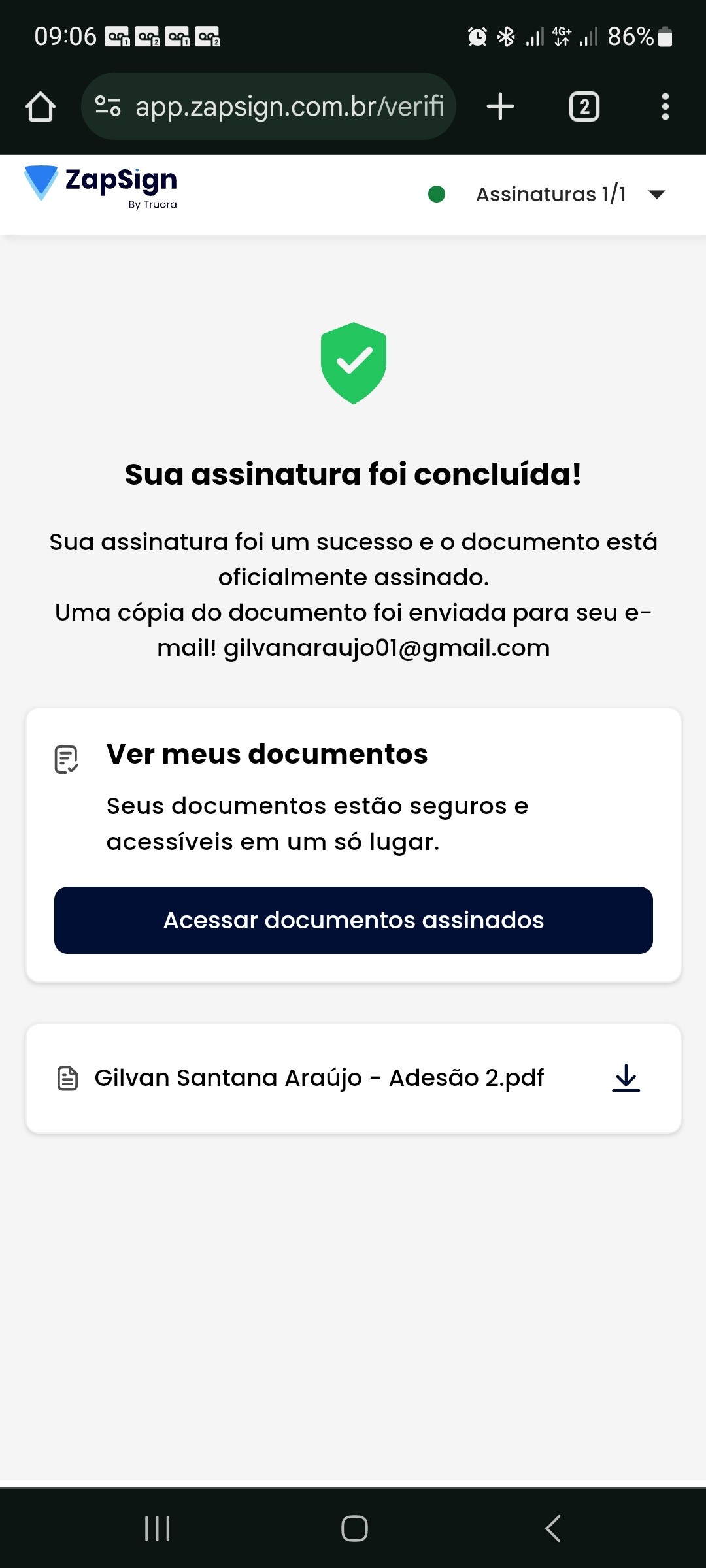Image resolution: width=706 pixels, height=1568 pixels.
Task: Tap the address bar showing app.zapsign.com.br
Action: pyautogui.click(x=289, y=106)
